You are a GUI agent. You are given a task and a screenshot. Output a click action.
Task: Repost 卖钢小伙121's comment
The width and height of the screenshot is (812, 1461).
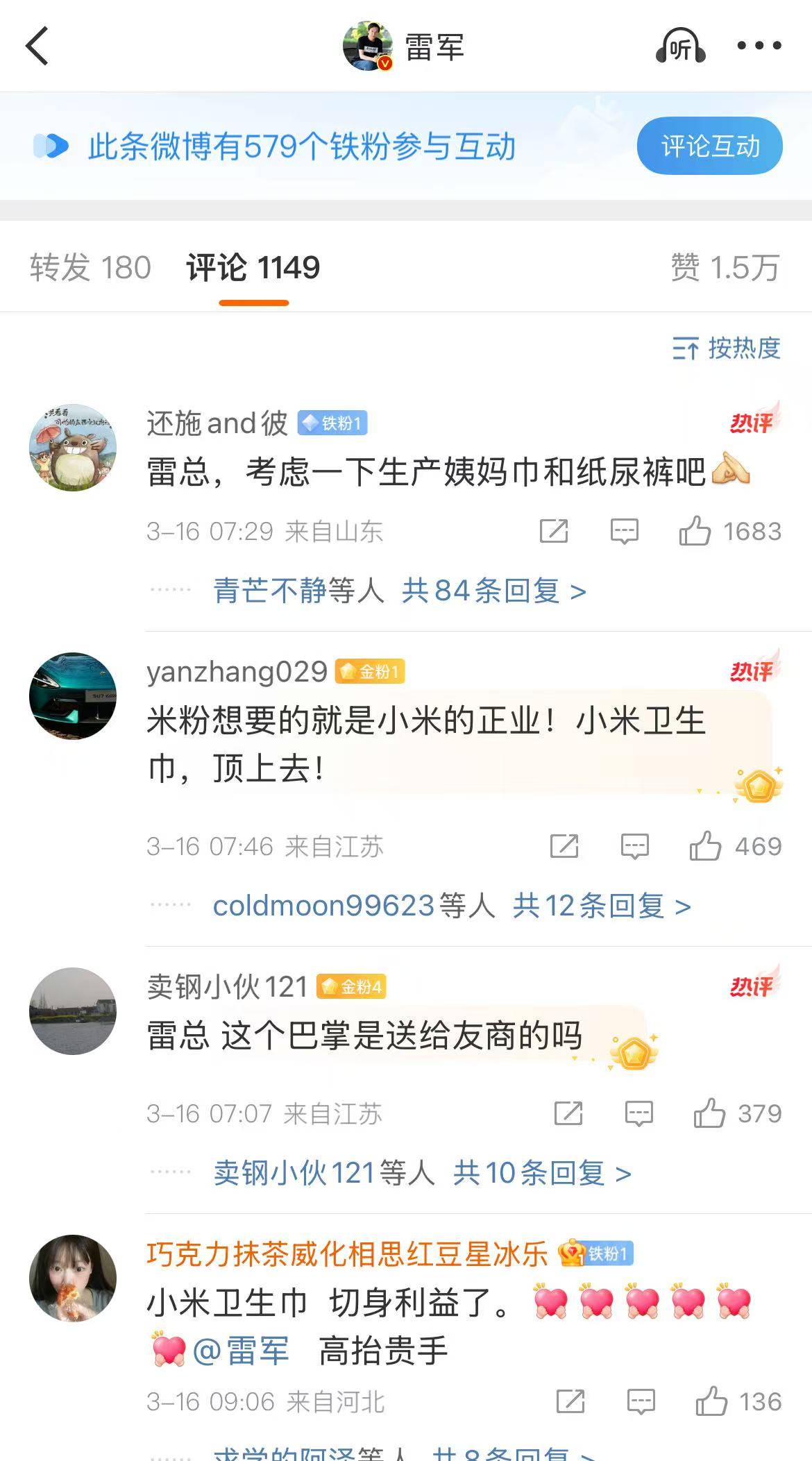click(568, 1114)
